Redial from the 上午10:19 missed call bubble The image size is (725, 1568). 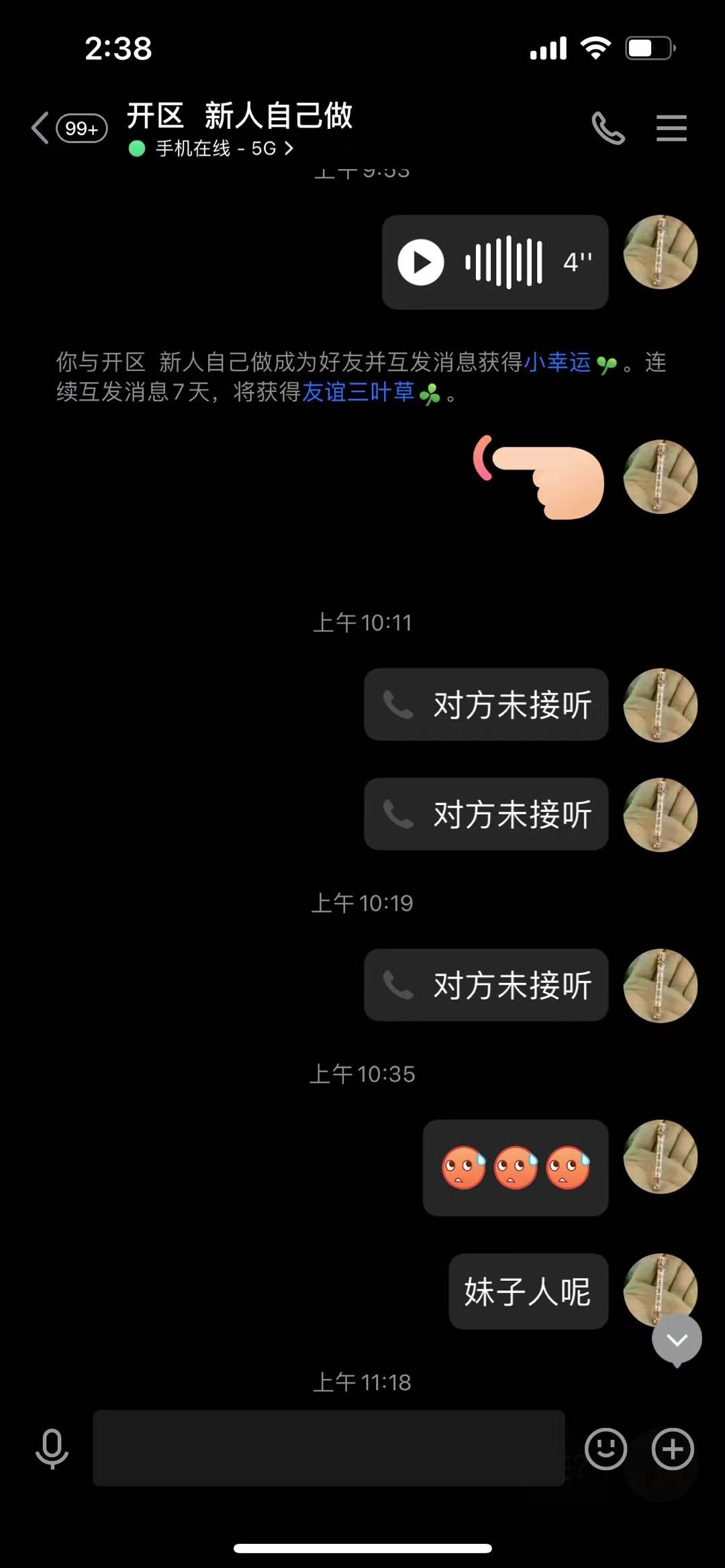tap(486, 985)
